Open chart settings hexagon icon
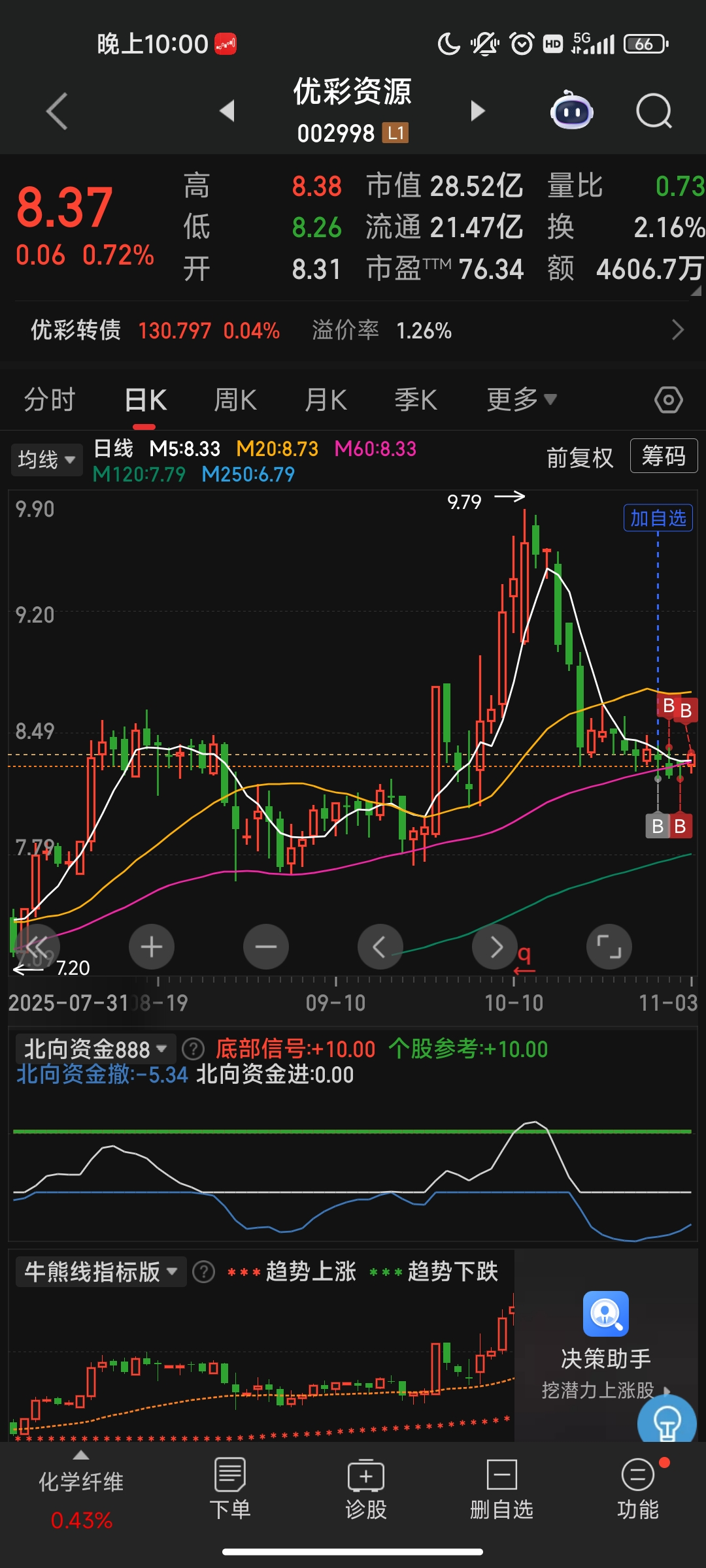 point(668,400)
